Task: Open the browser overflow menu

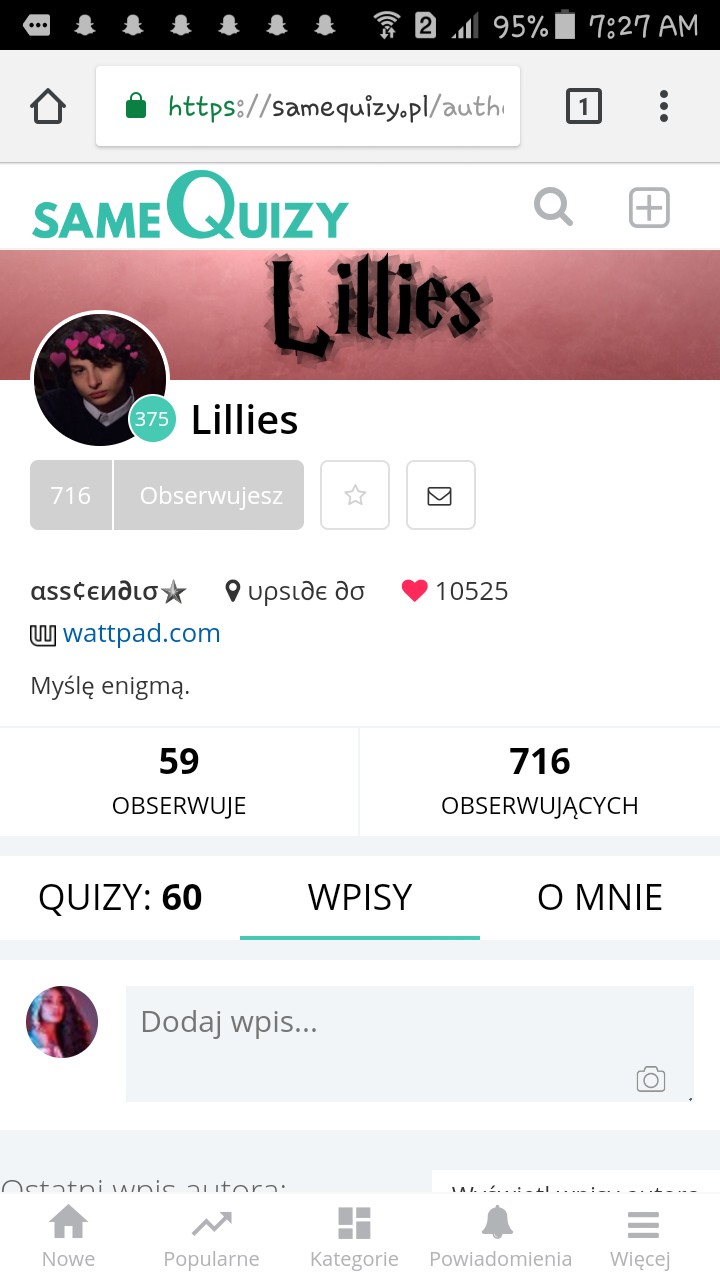Action: [x=664, y=106]
